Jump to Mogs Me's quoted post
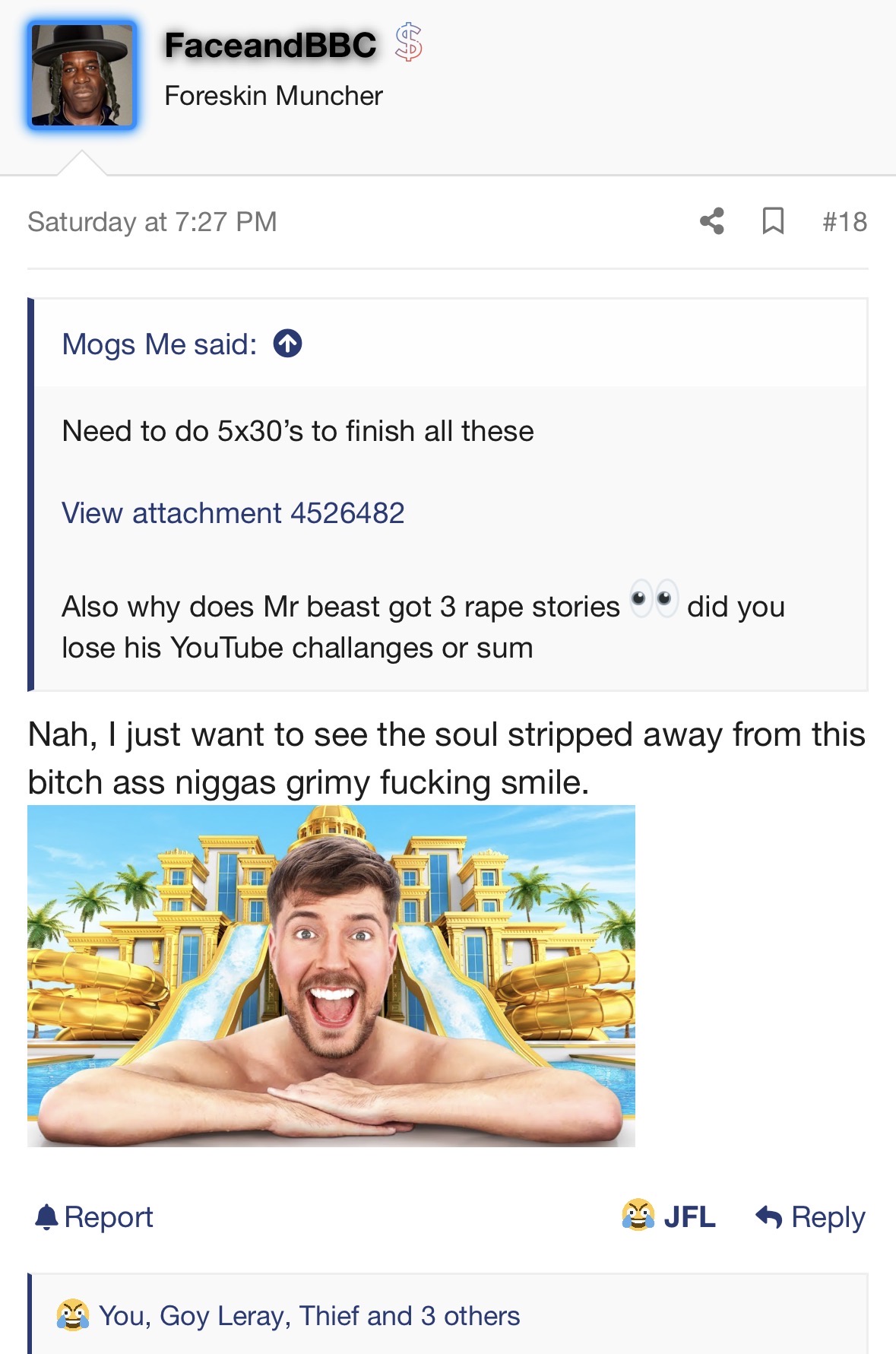This screenshot has width=896, height=1354. (288, 344)
